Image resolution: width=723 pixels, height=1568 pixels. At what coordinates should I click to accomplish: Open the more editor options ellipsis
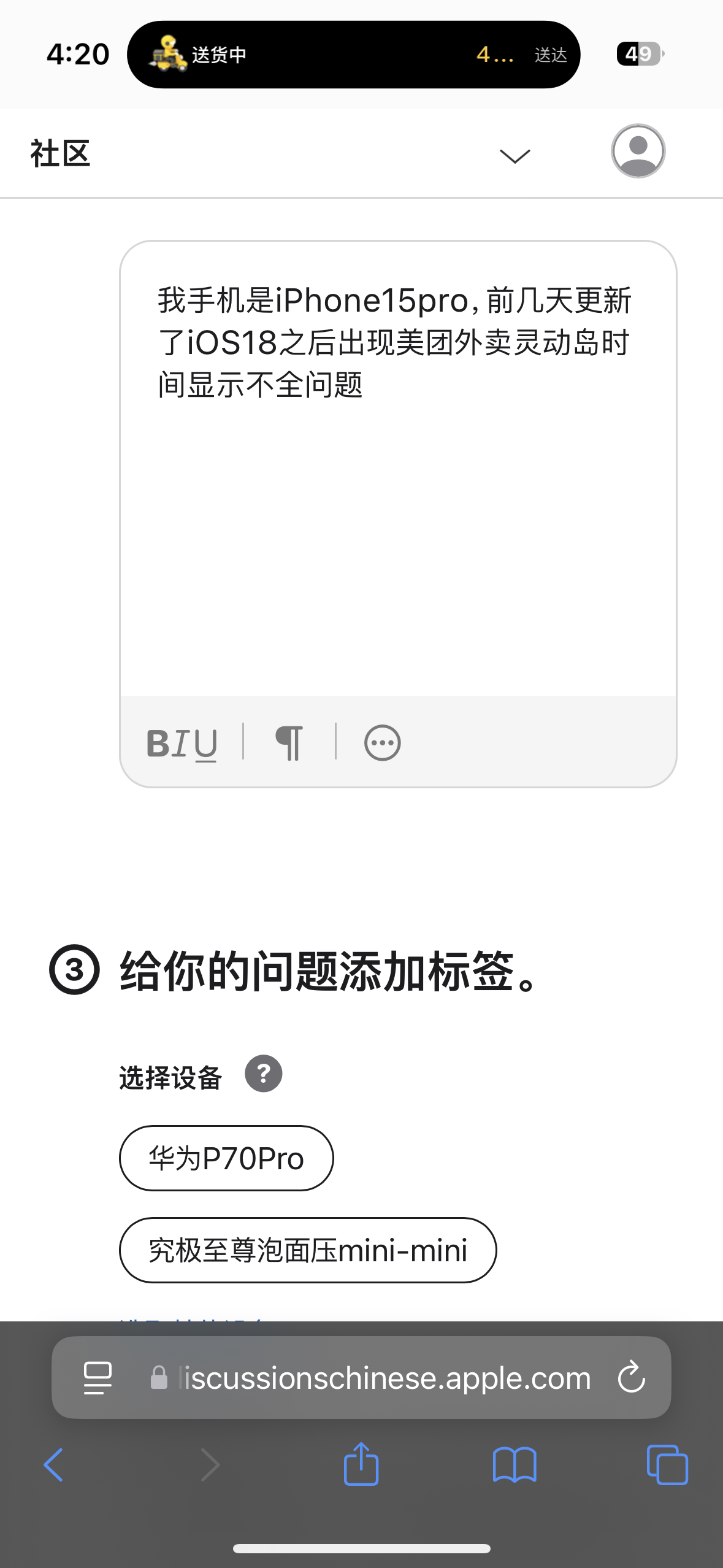pyautogui.click(x=381, y=742)
